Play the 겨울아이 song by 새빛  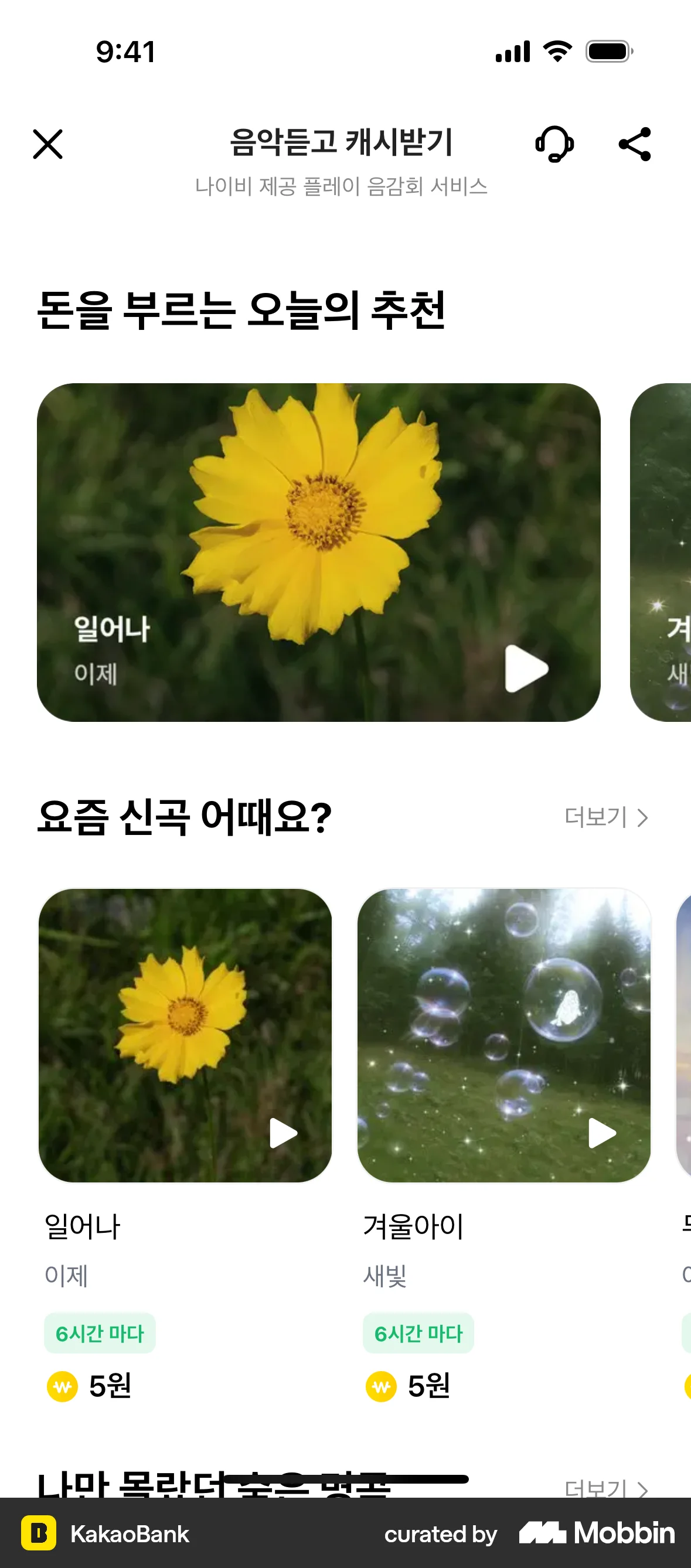603,1132
